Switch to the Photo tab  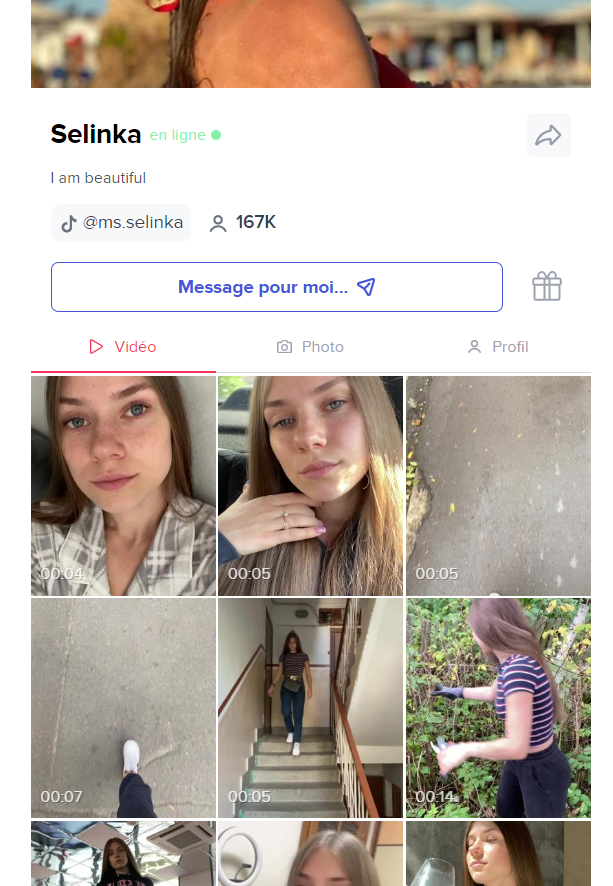[310, 347]
